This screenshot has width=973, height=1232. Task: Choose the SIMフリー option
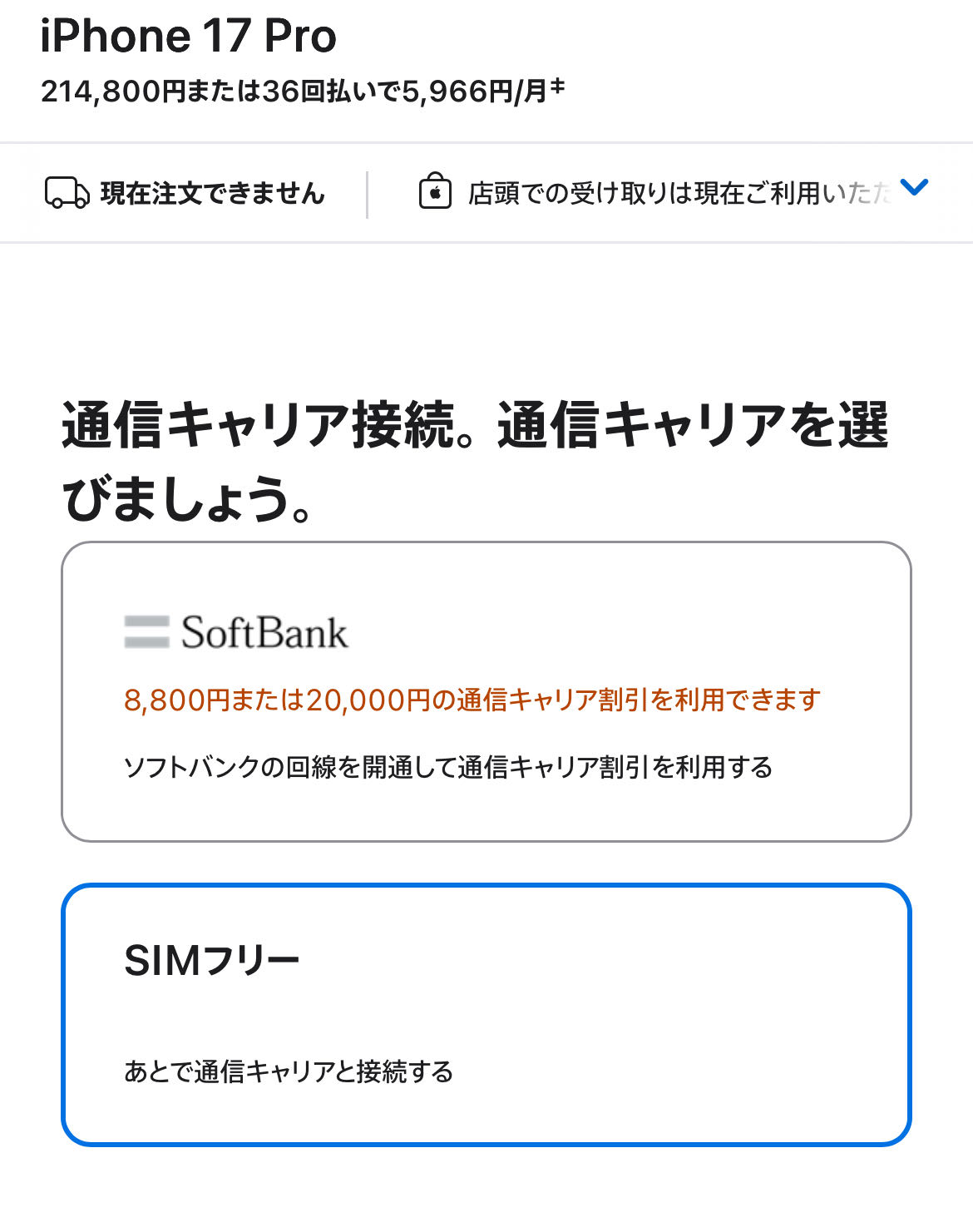(x=486, y=1014)
